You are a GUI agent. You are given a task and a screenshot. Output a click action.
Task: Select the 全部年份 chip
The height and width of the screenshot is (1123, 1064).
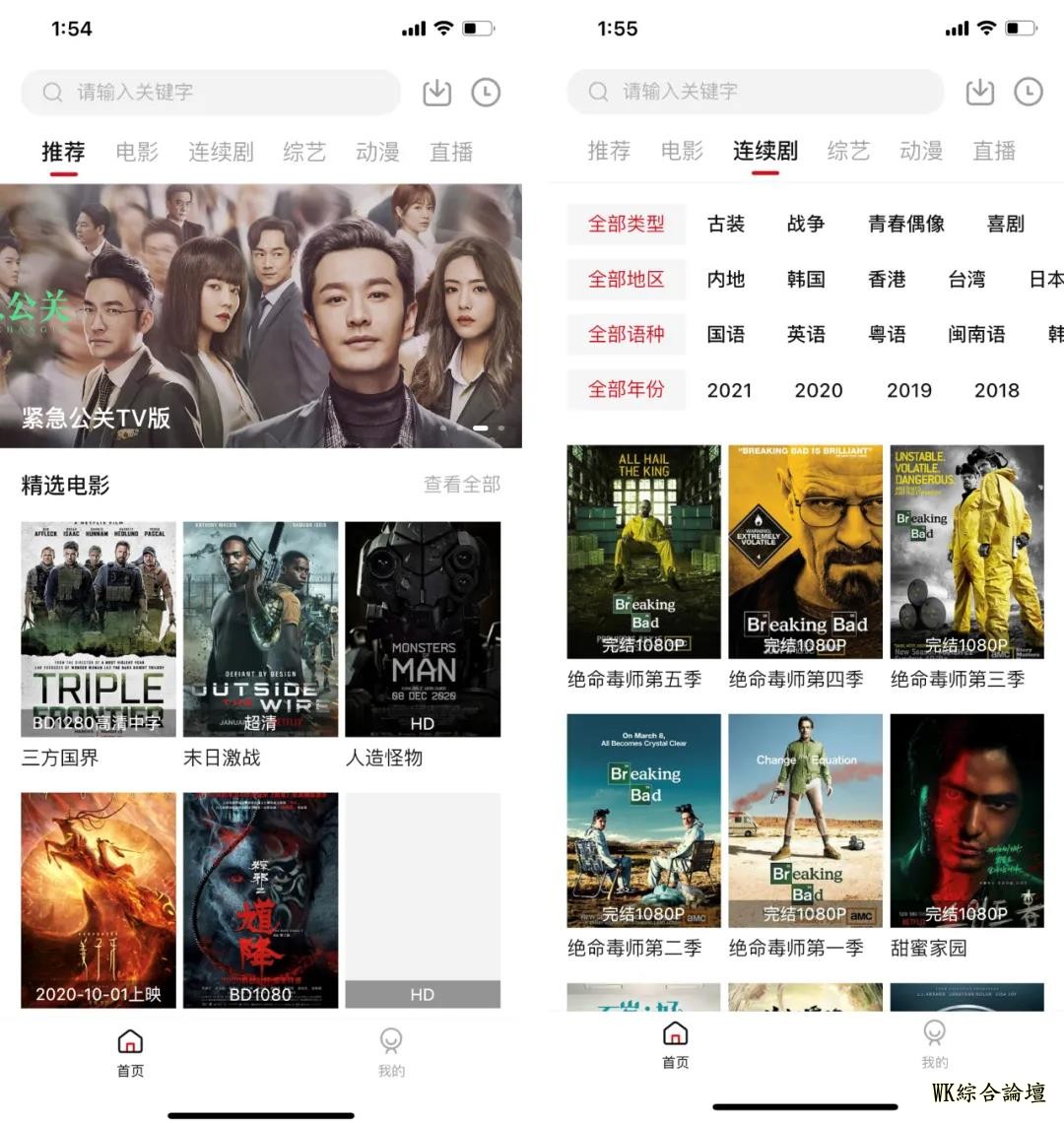pyautogui.click(x=627, y=390)
